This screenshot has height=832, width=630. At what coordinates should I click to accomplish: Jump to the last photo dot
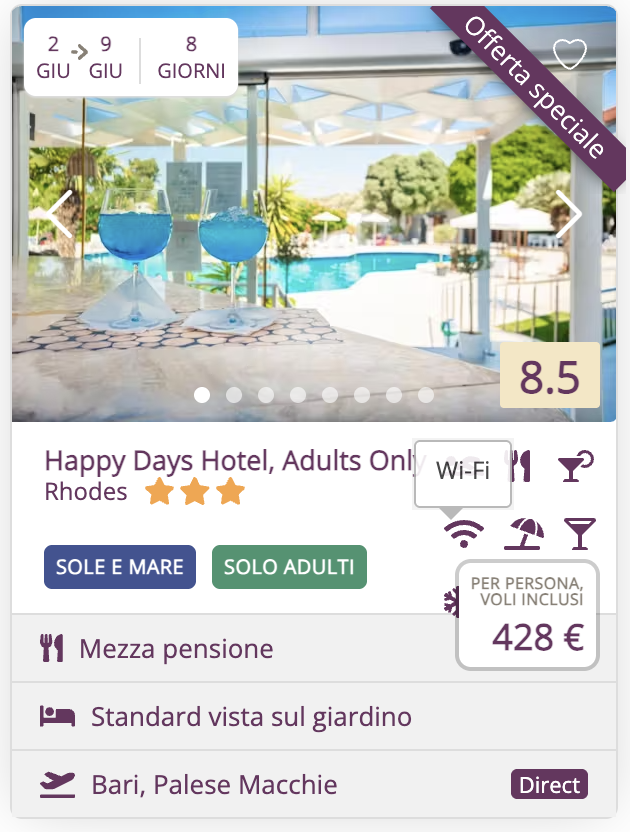(426, 395)
